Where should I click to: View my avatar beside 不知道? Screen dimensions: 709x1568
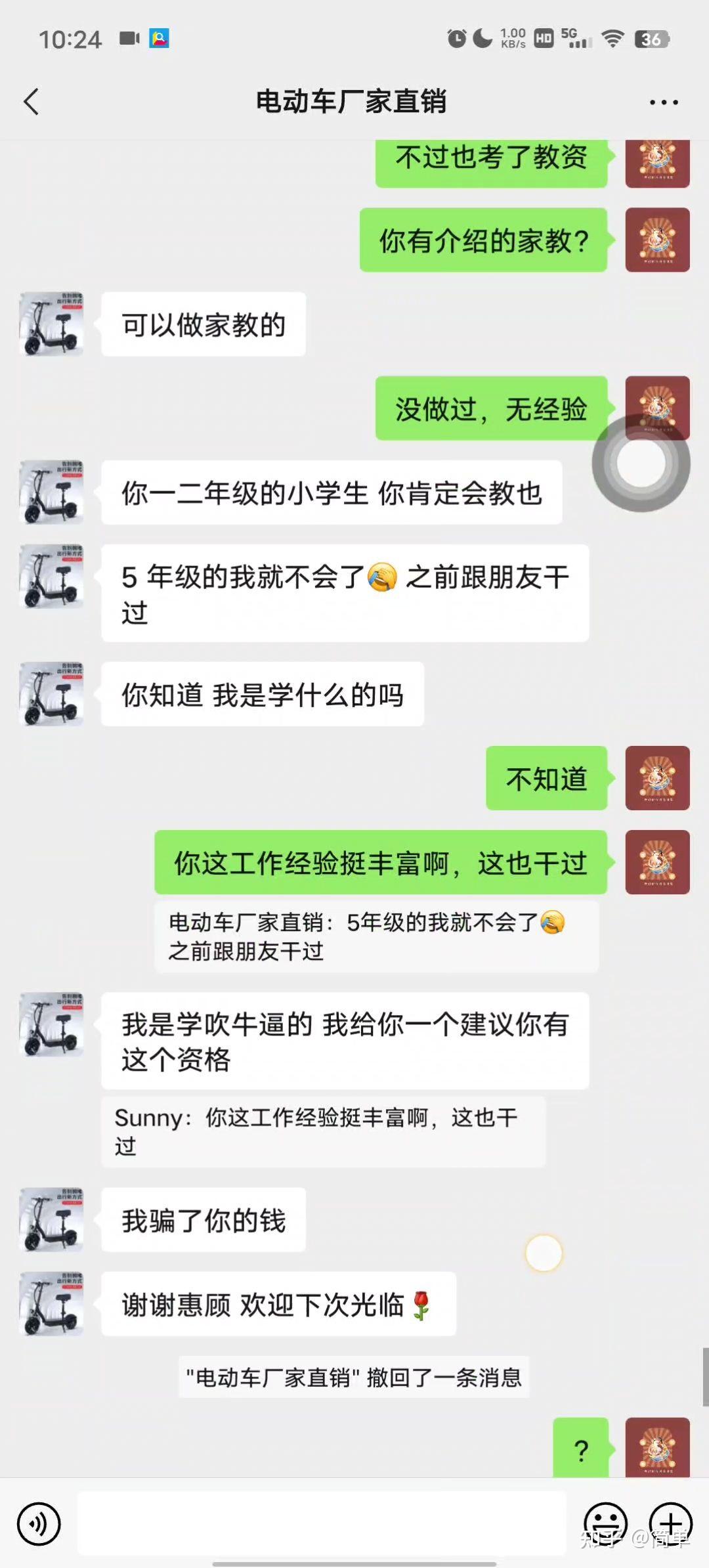pos(657,778)
